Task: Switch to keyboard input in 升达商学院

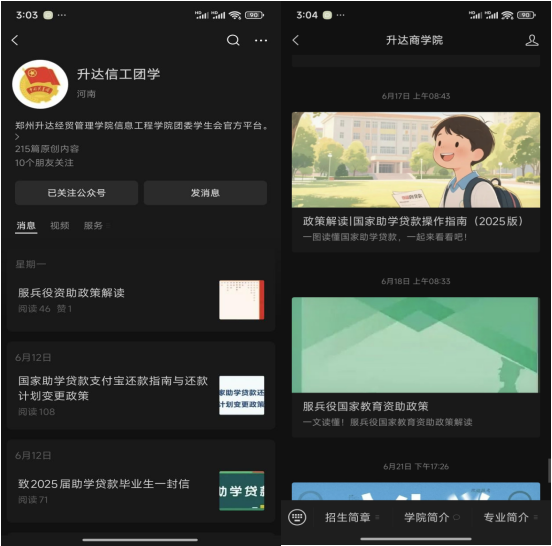Action: (297, 517)
